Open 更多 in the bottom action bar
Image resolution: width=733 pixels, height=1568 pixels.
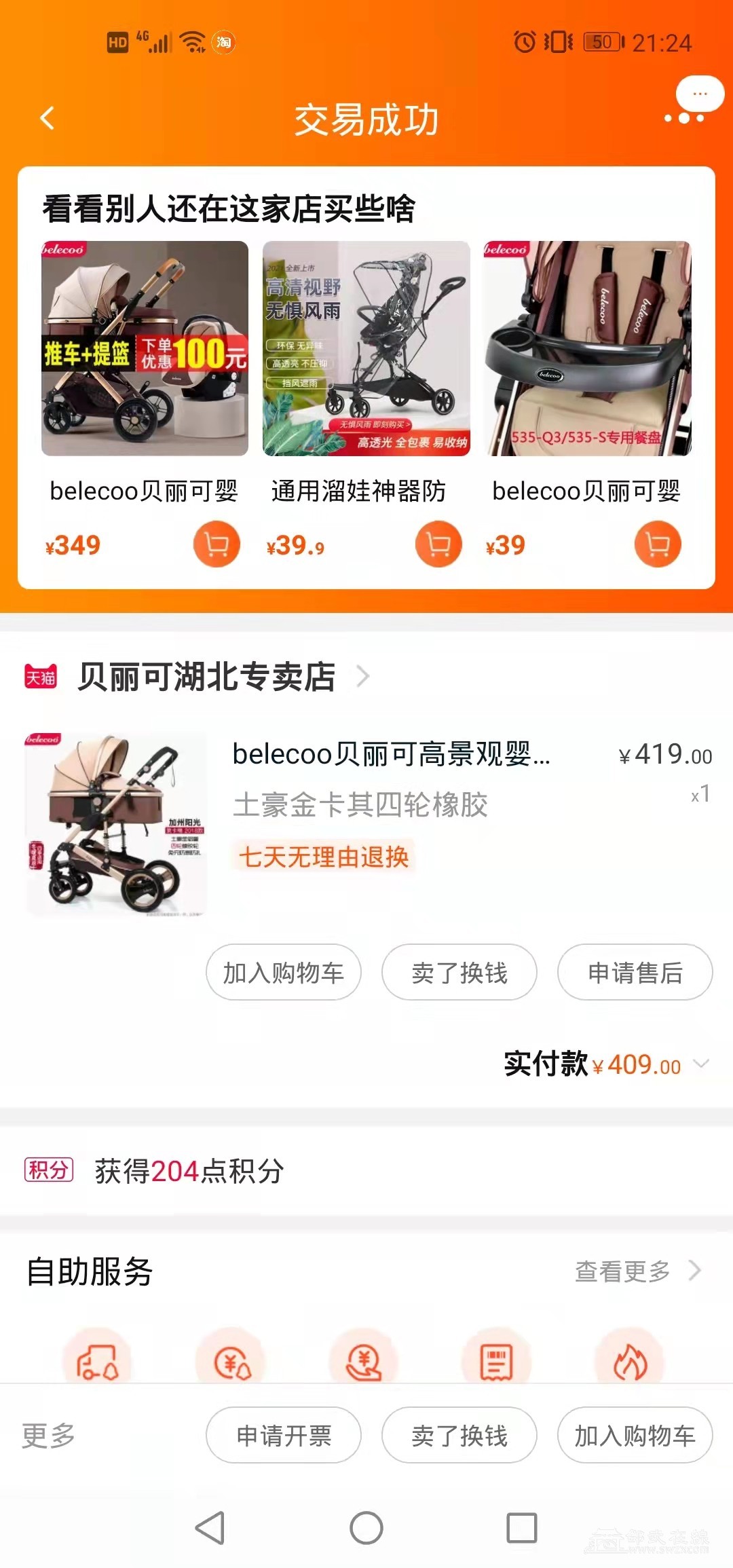49,1436
